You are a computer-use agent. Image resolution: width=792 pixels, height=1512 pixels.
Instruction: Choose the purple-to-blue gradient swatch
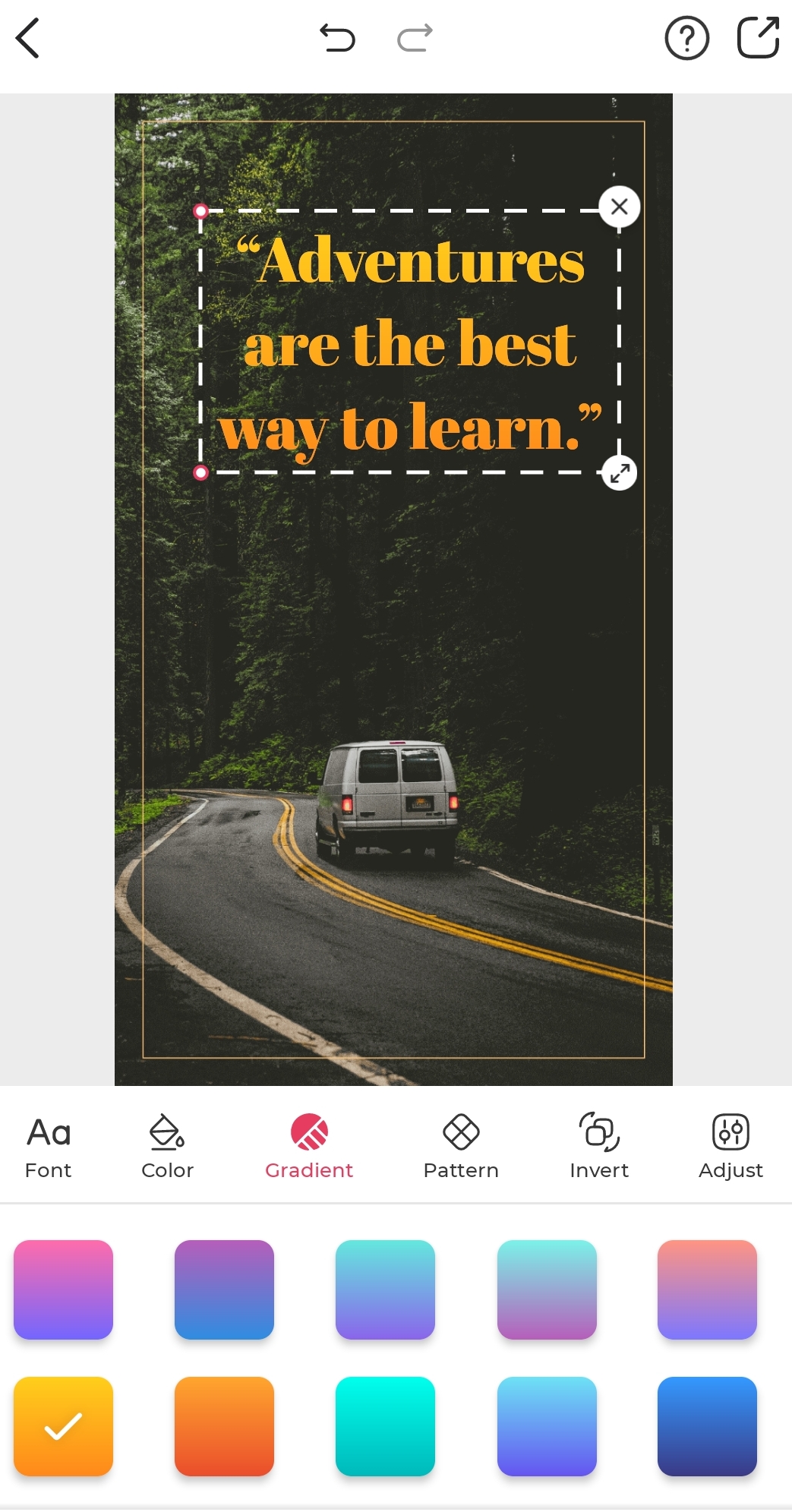coord(224,1289)
